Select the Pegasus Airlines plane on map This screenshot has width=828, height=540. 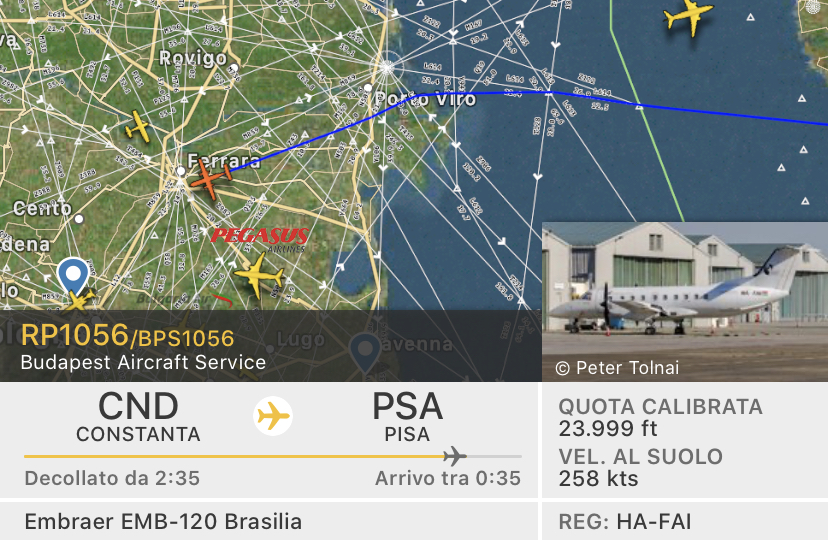tap(259, 274)
